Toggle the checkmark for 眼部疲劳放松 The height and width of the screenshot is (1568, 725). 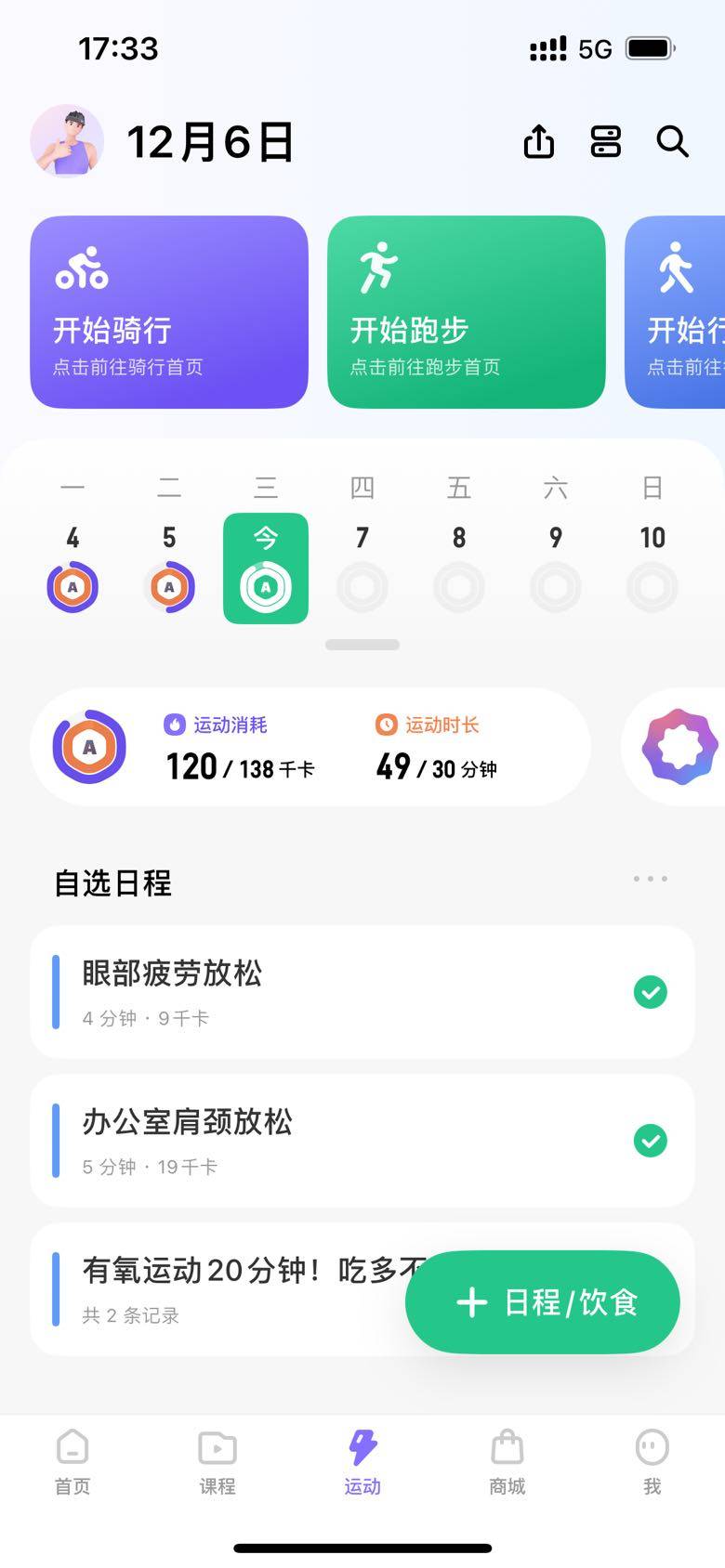click(x=650, y=992)
